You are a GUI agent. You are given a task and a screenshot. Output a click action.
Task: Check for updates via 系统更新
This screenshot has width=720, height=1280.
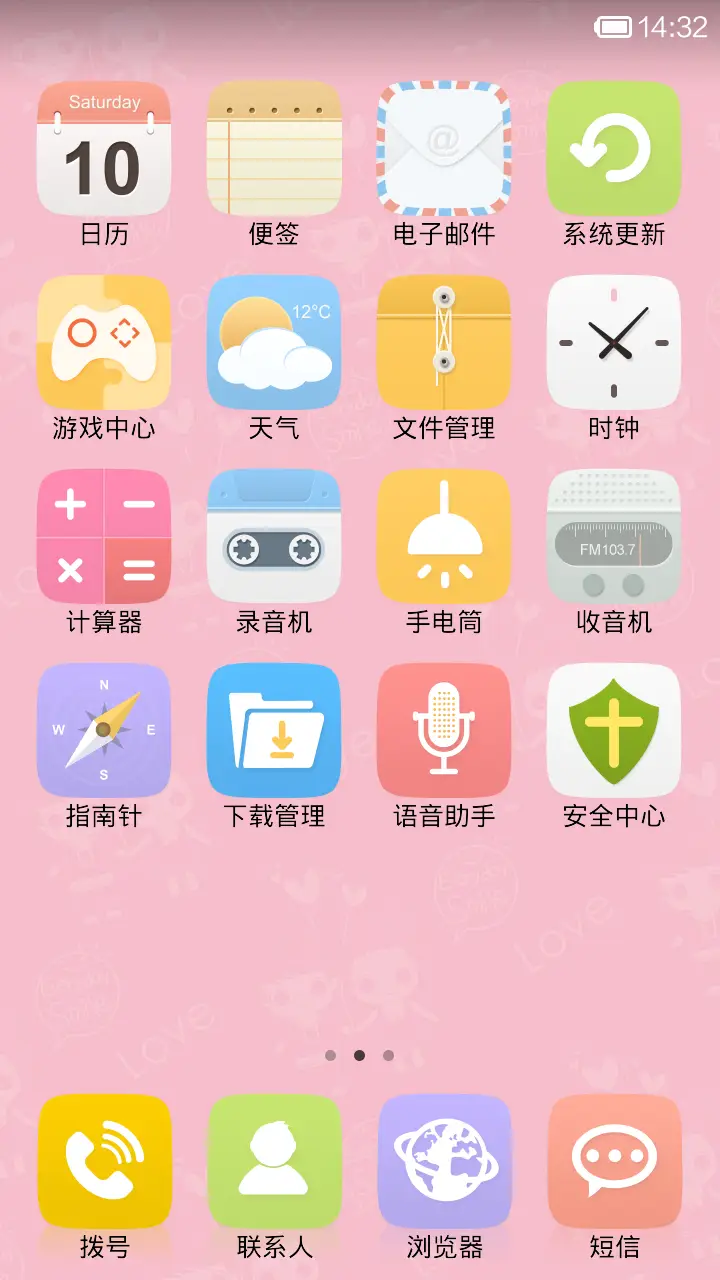pos(614,148)
